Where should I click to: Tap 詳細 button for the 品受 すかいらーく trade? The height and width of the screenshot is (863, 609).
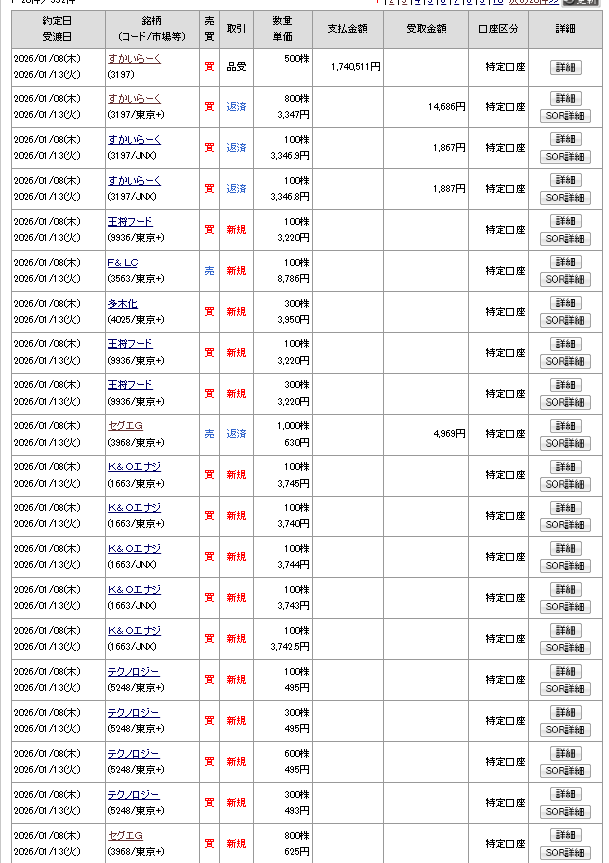point(566,68)
